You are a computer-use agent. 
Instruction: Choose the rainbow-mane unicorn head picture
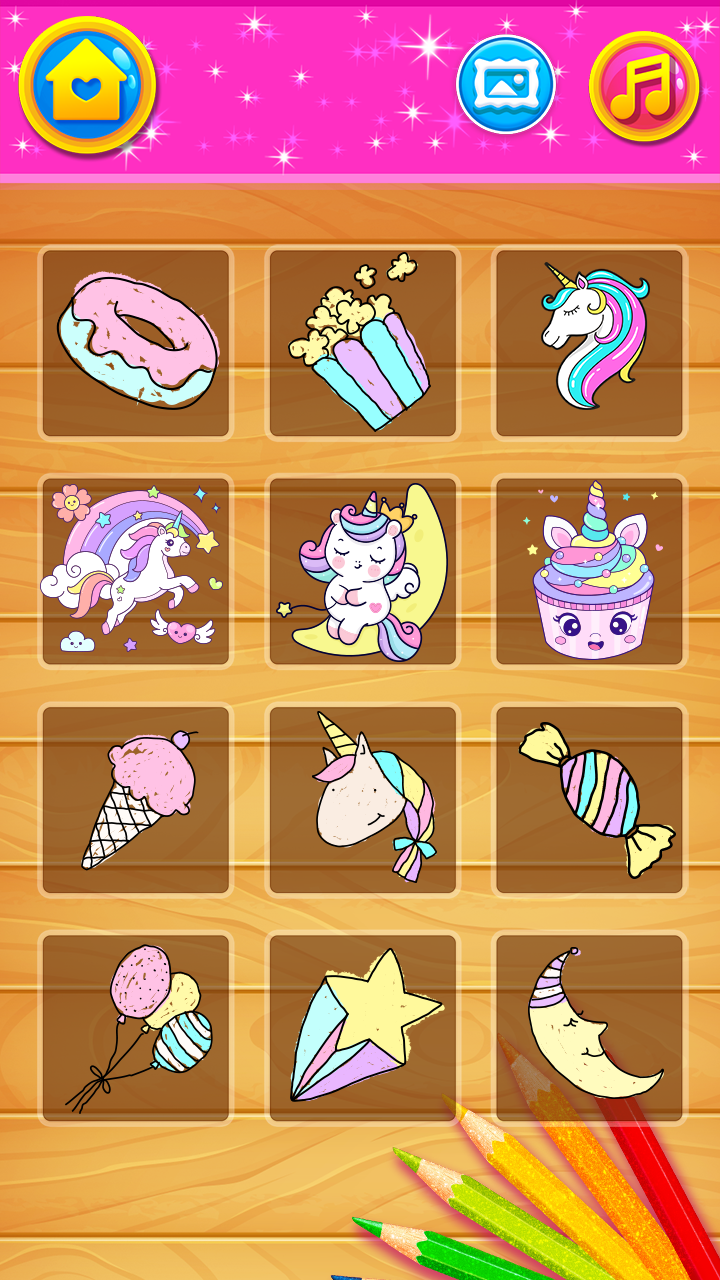tap(589, 343)
